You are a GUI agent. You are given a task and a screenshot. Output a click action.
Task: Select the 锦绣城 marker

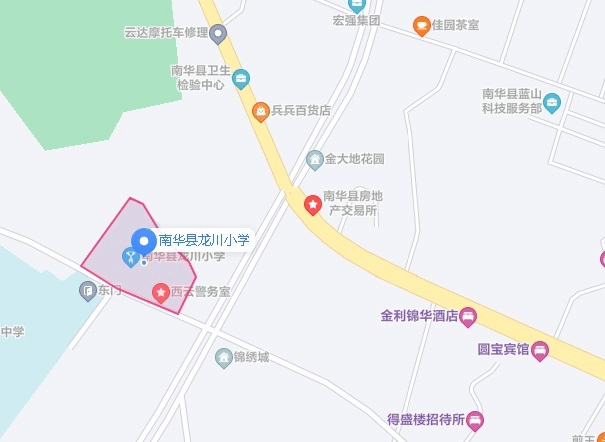coord(224,357)
